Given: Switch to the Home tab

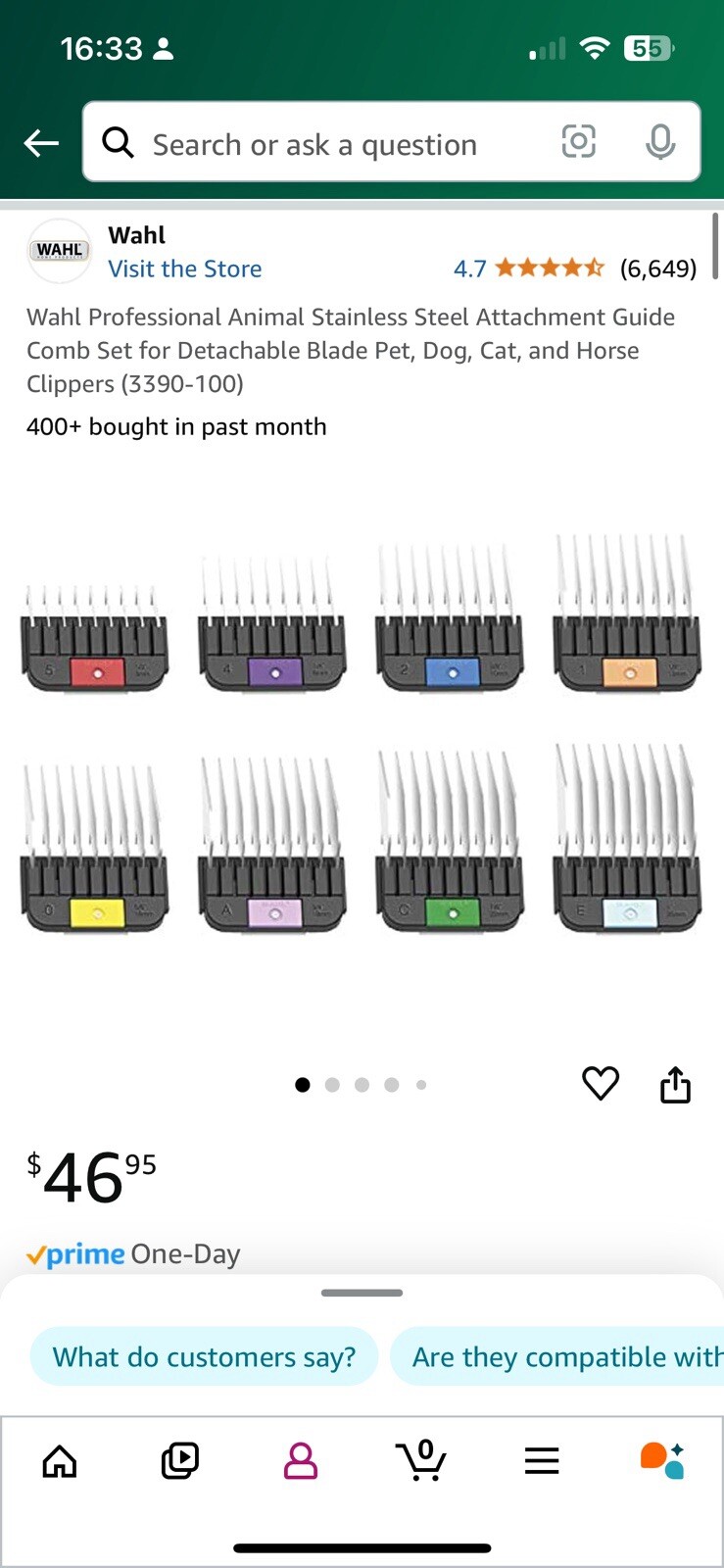Looking at the screenshot, I should click(x=60, y=1461).
